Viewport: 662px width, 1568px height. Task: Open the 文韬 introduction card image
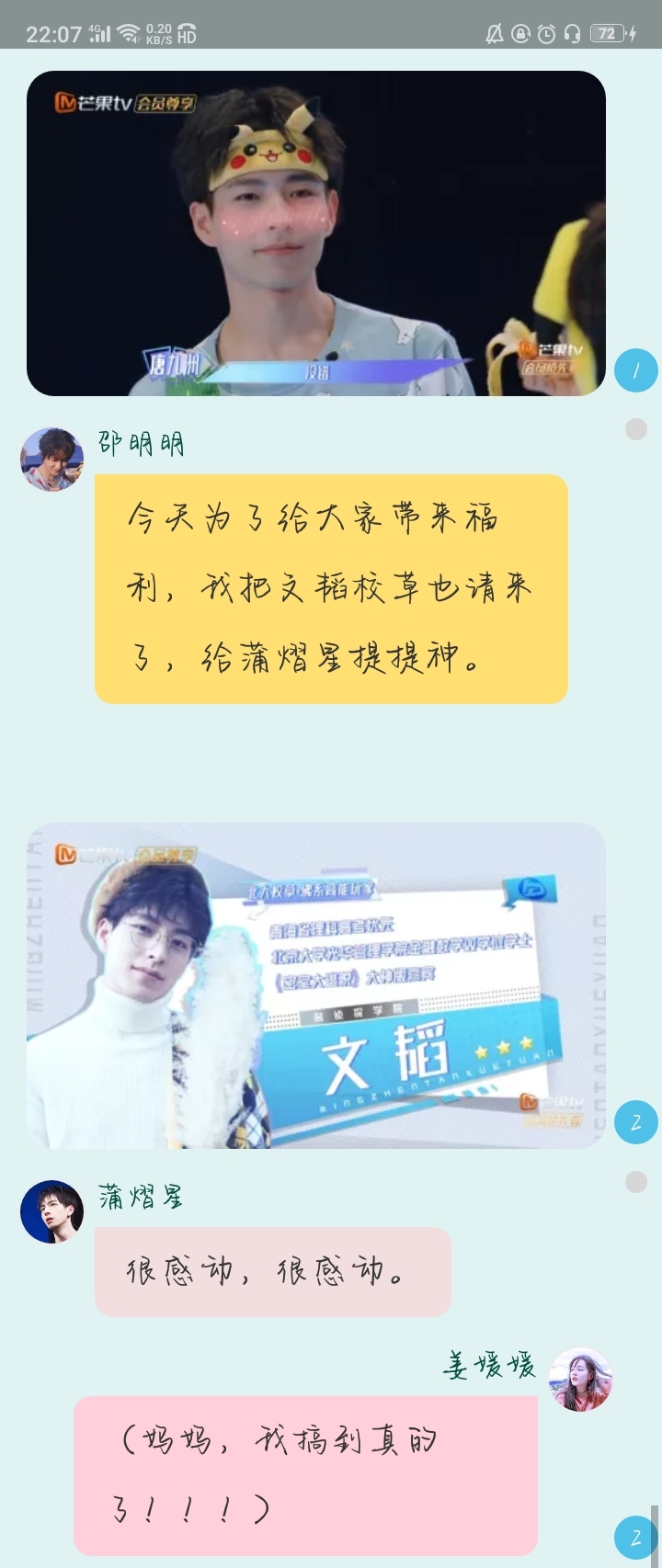(x=315, y=985)
